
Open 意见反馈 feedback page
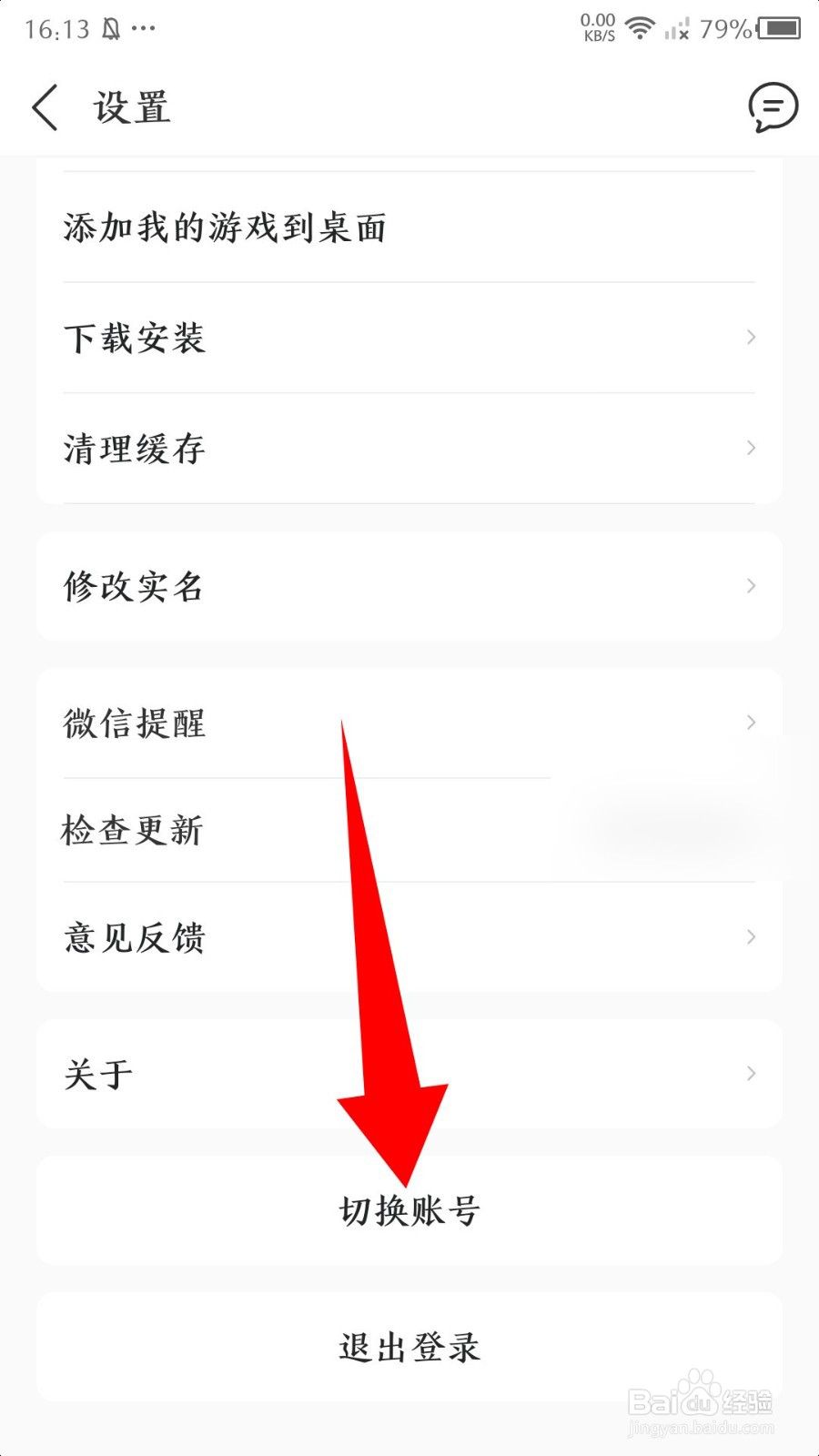pos(135,936)
